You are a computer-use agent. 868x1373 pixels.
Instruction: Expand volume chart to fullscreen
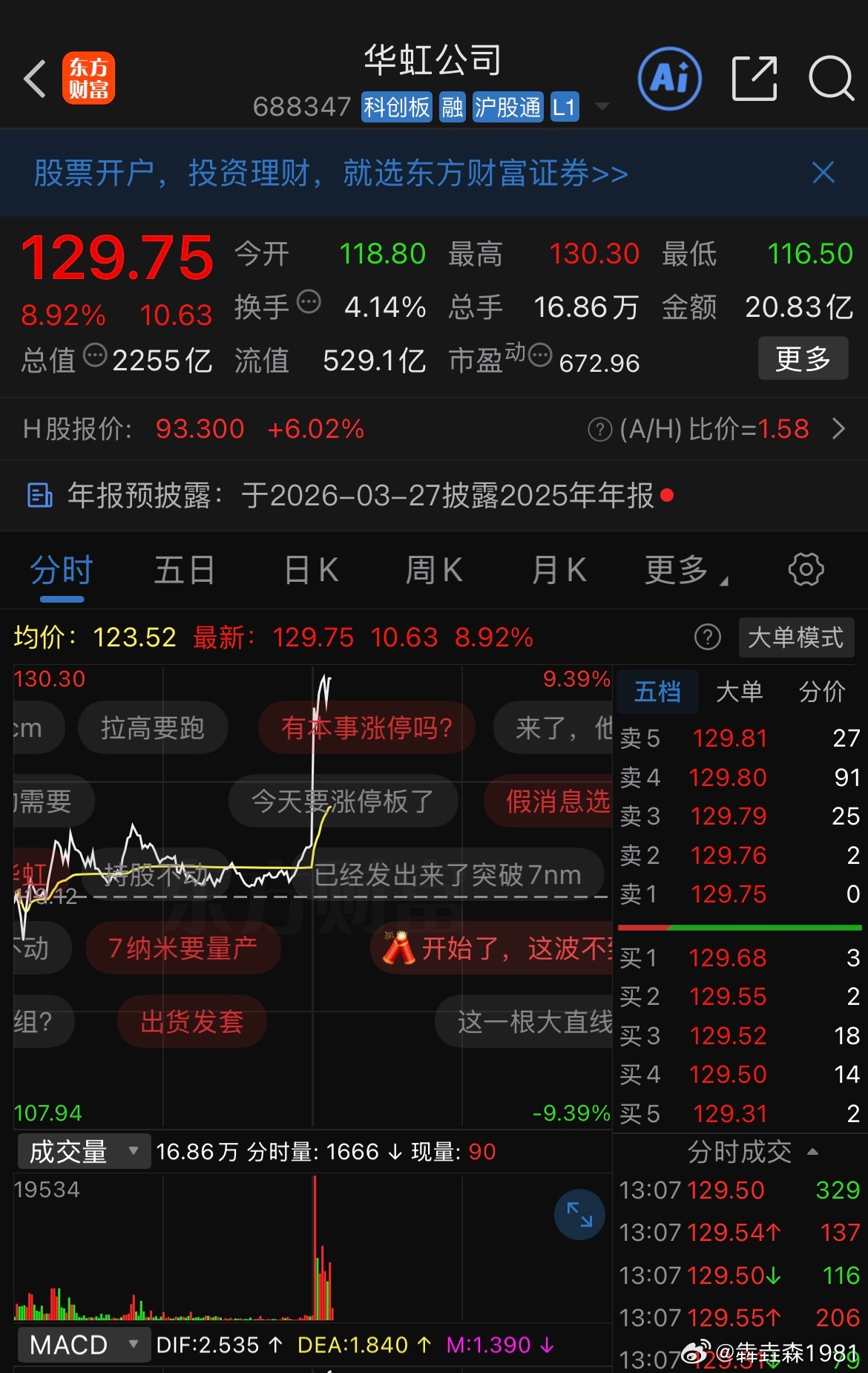(579, 1215)
